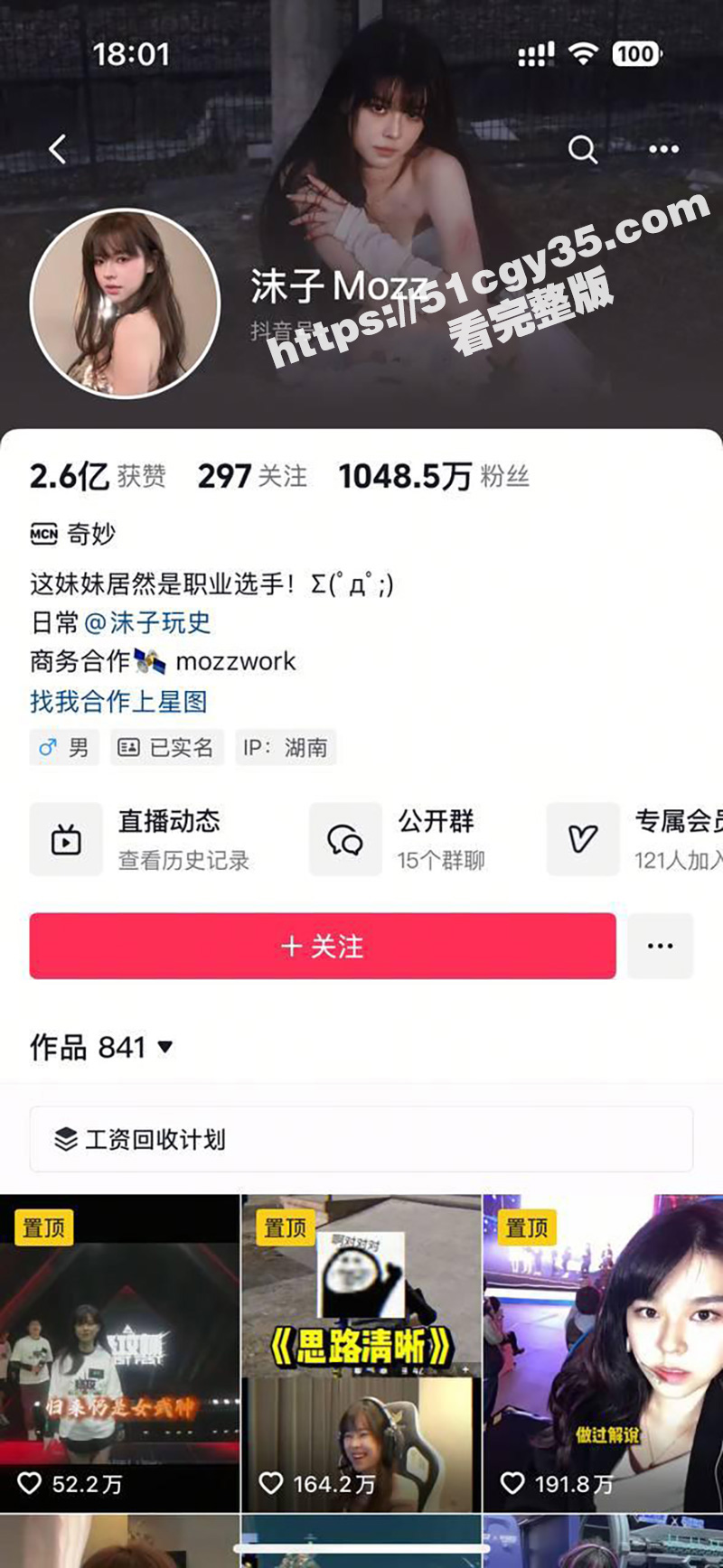The image size is (723, 1568).
Task: Expand the 作品 841 sorting dropdown
Action: tap(101, 1048)
